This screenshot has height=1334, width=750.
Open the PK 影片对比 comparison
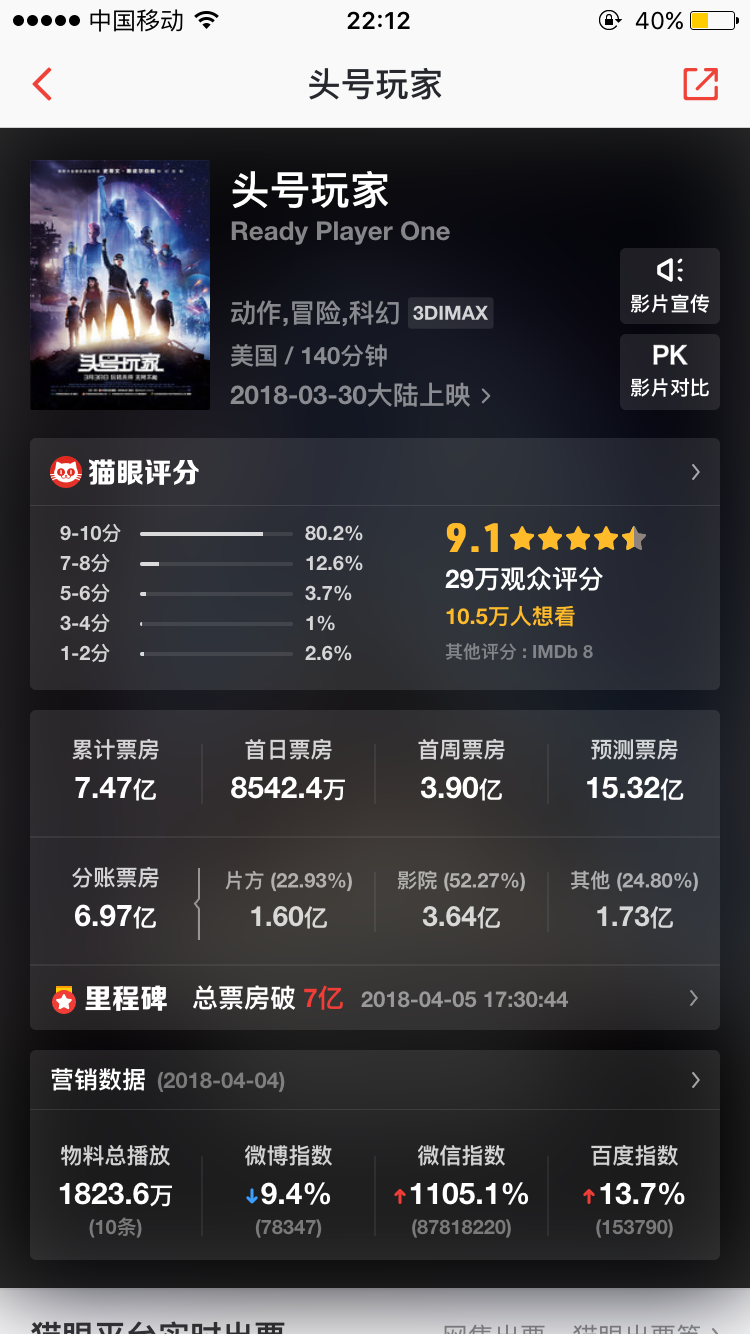click(669, 371)
